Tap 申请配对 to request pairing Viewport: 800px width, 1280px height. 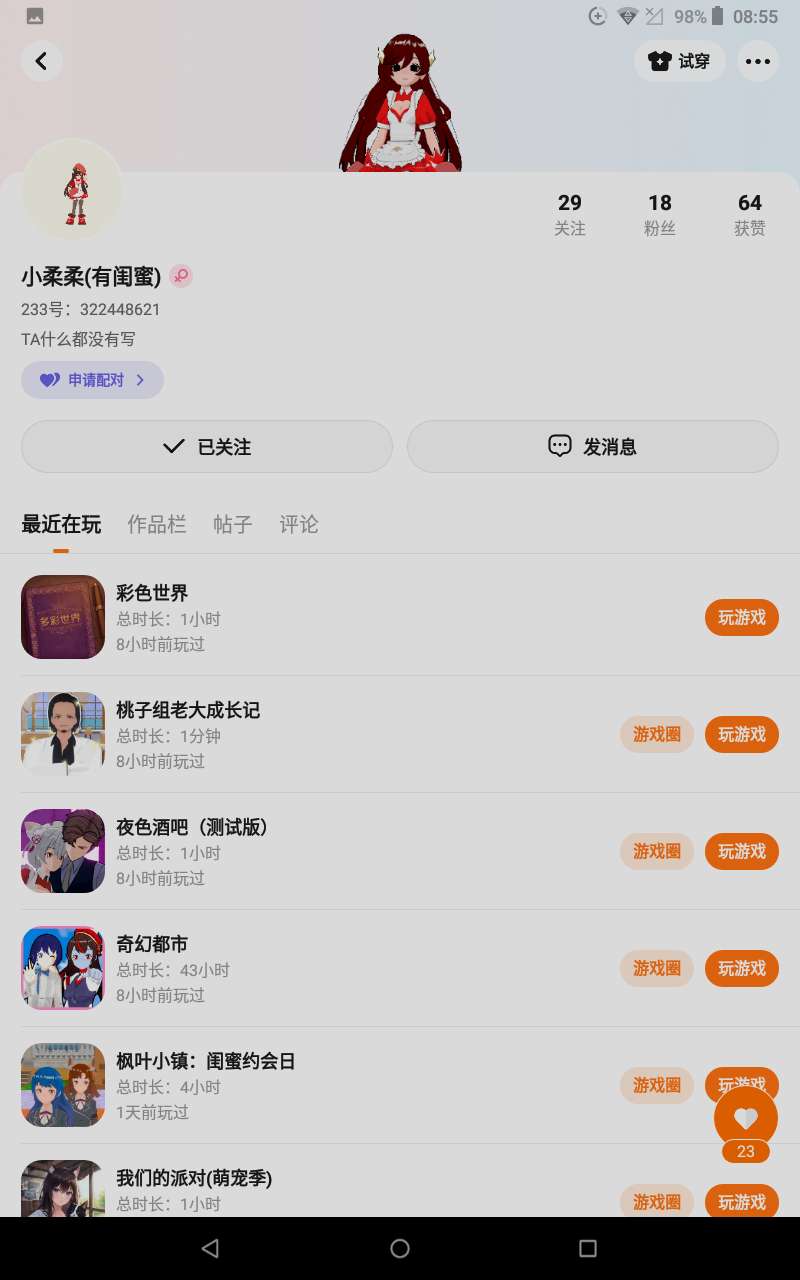point(92,380)
